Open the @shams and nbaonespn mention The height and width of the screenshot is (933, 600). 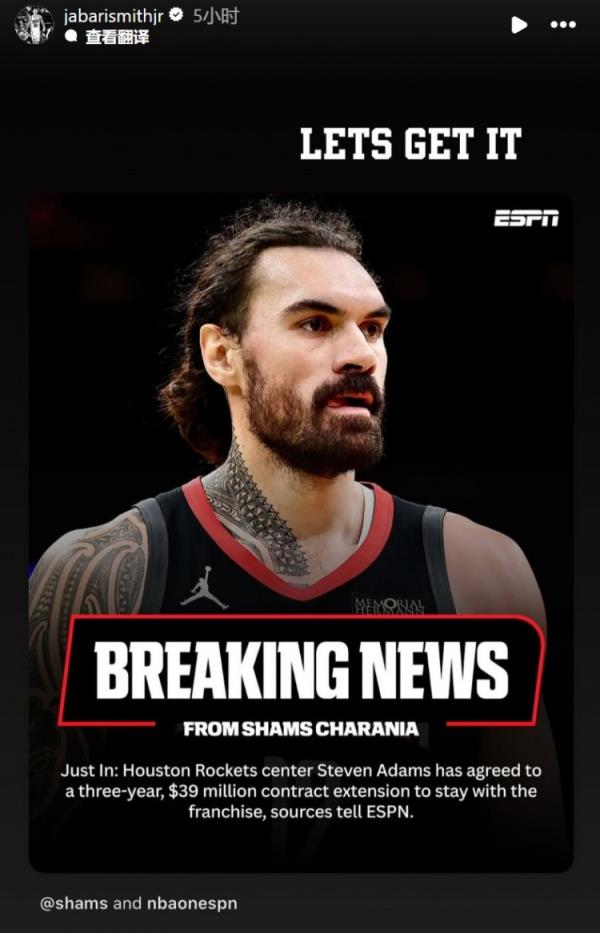pos(138,903)
